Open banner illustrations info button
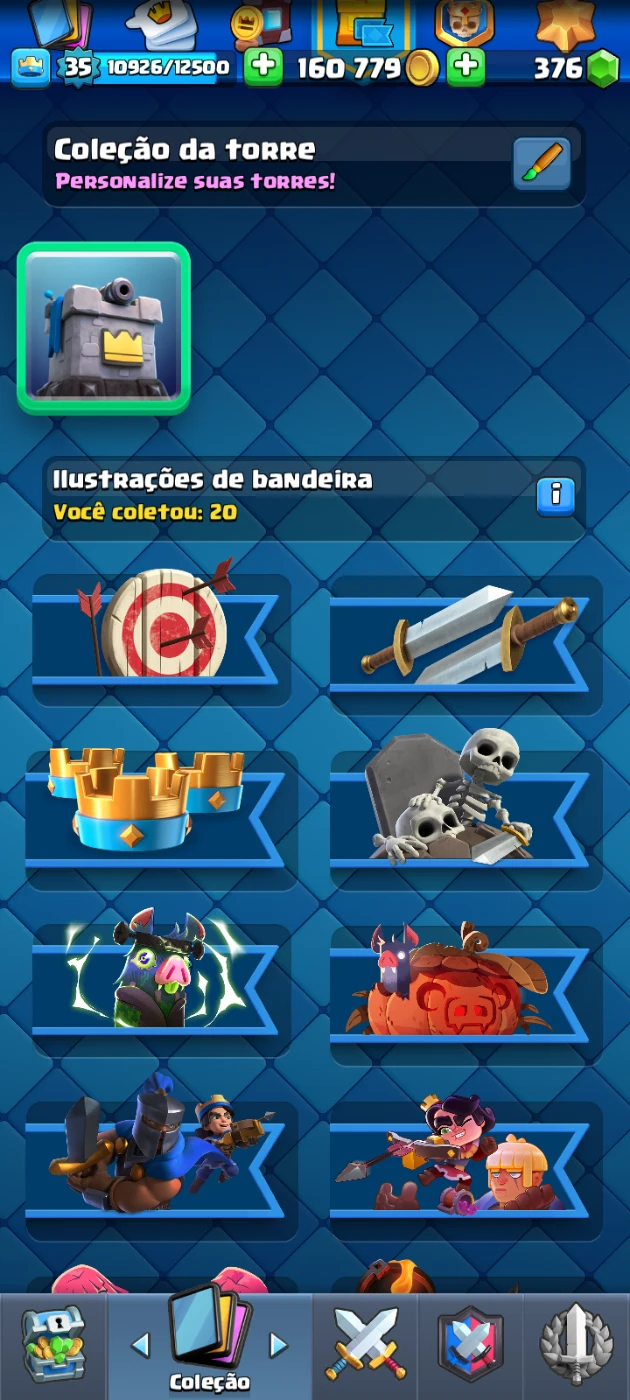The image size is (630, 1400). (x=556, y=495)
